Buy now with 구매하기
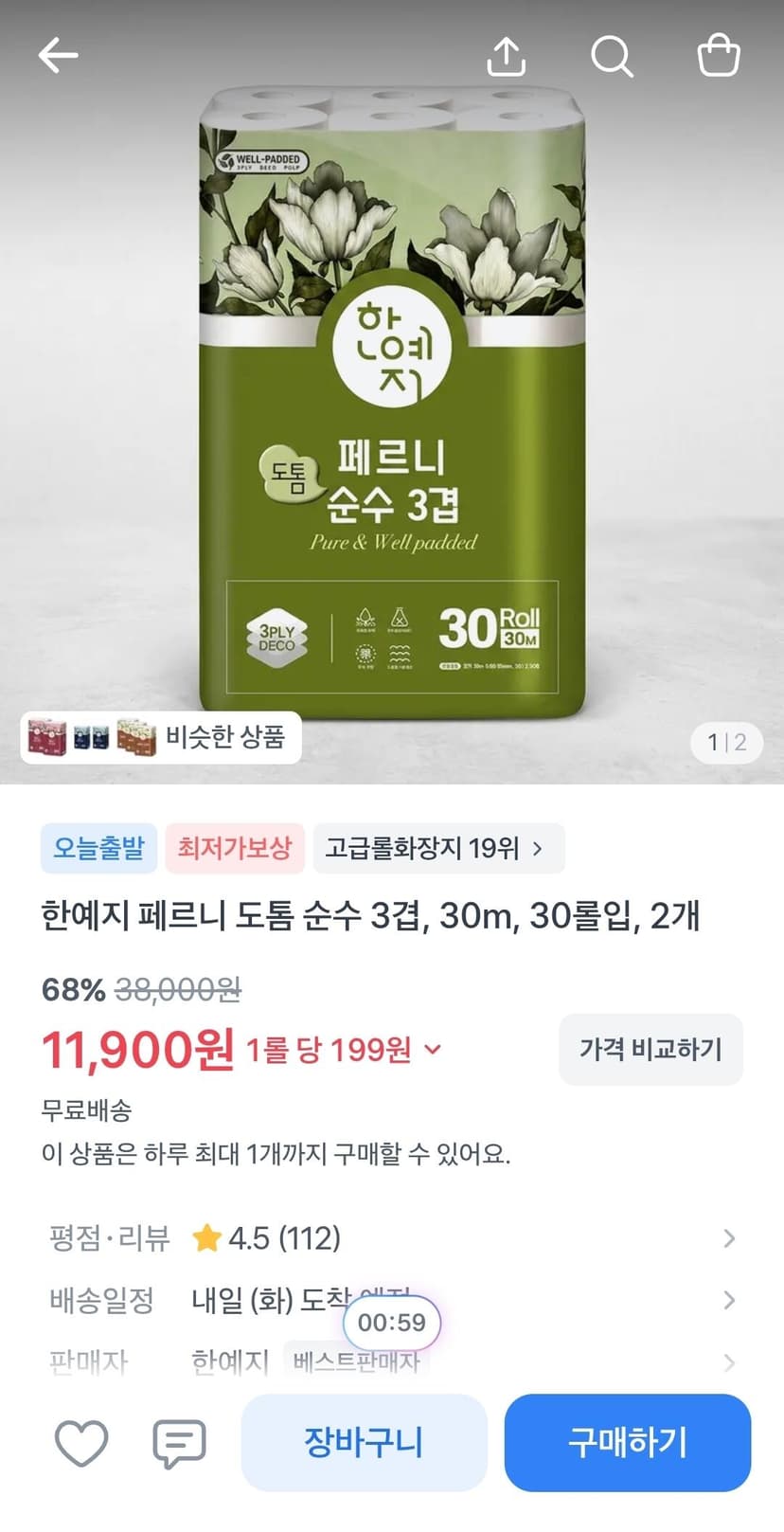Viewport: 784px width, 1532px height. click(x=627, y=1442)
